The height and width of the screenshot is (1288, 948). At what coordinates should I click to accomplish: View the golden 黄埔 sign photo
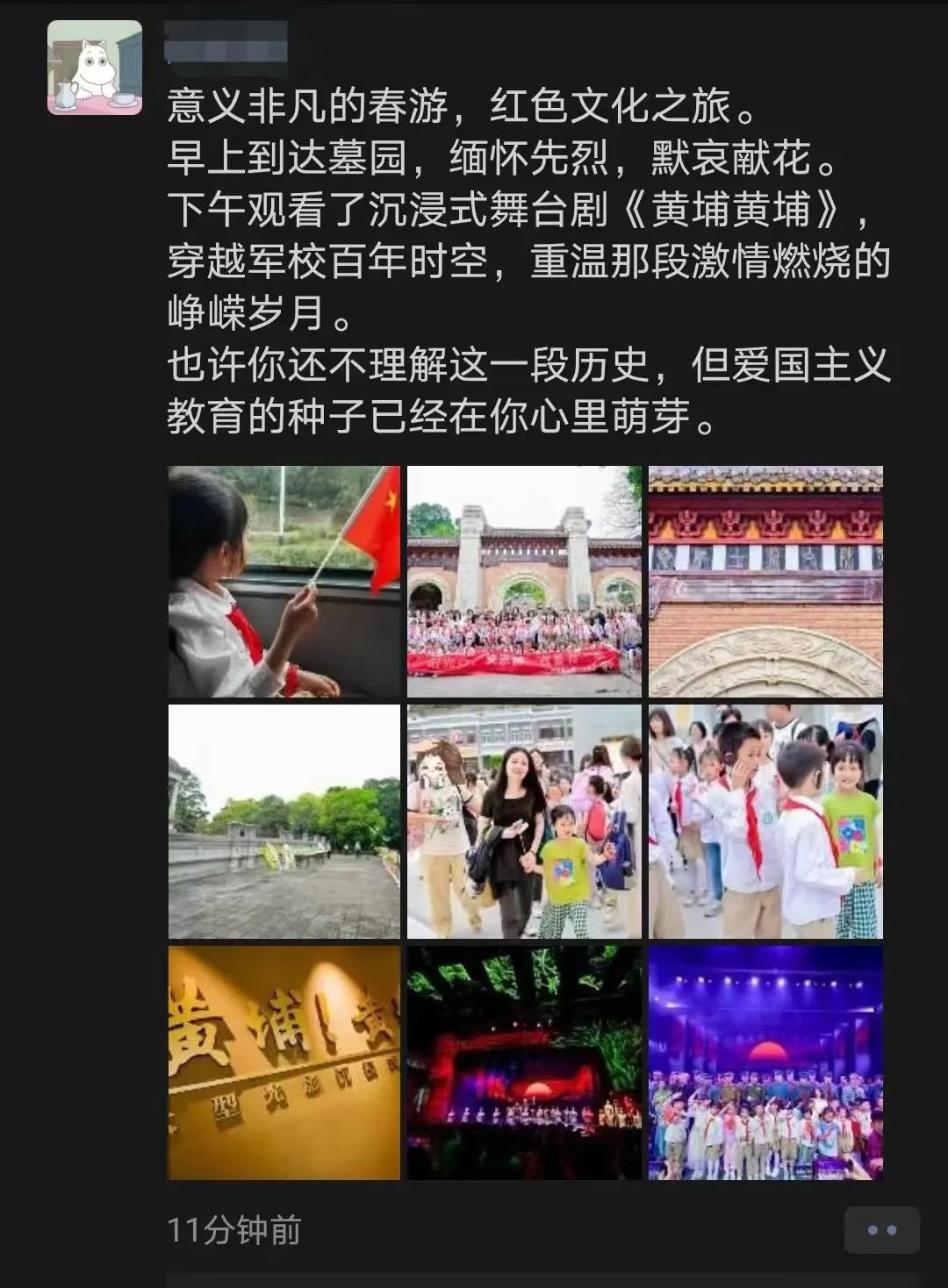284,1062
